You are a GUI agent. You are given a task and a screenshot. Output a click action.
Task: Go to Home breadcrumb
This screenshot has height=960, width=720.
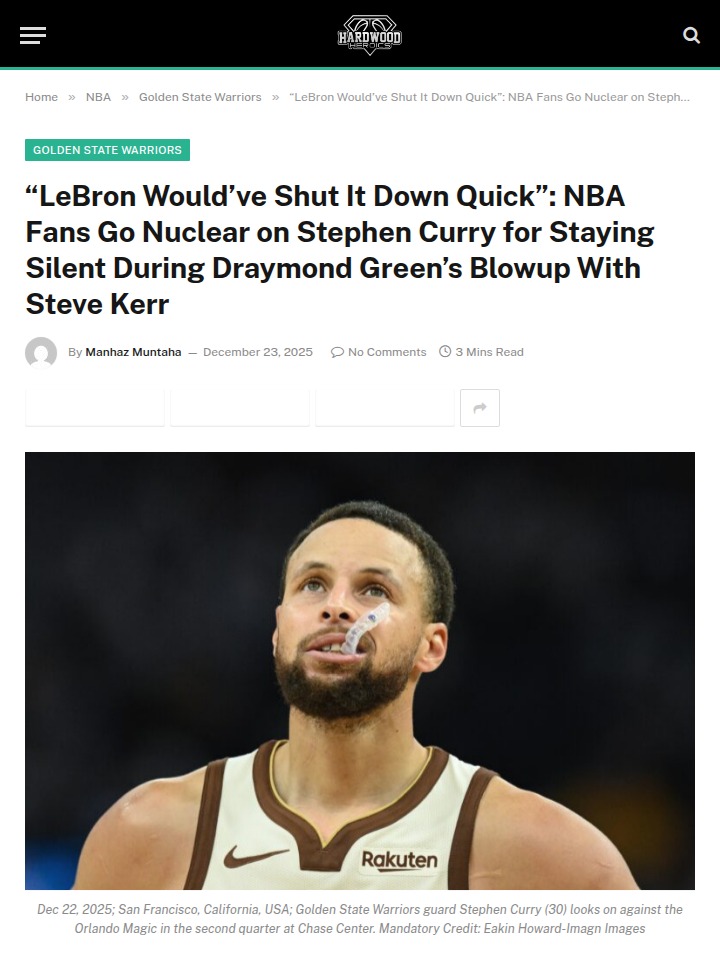point(41,97)
